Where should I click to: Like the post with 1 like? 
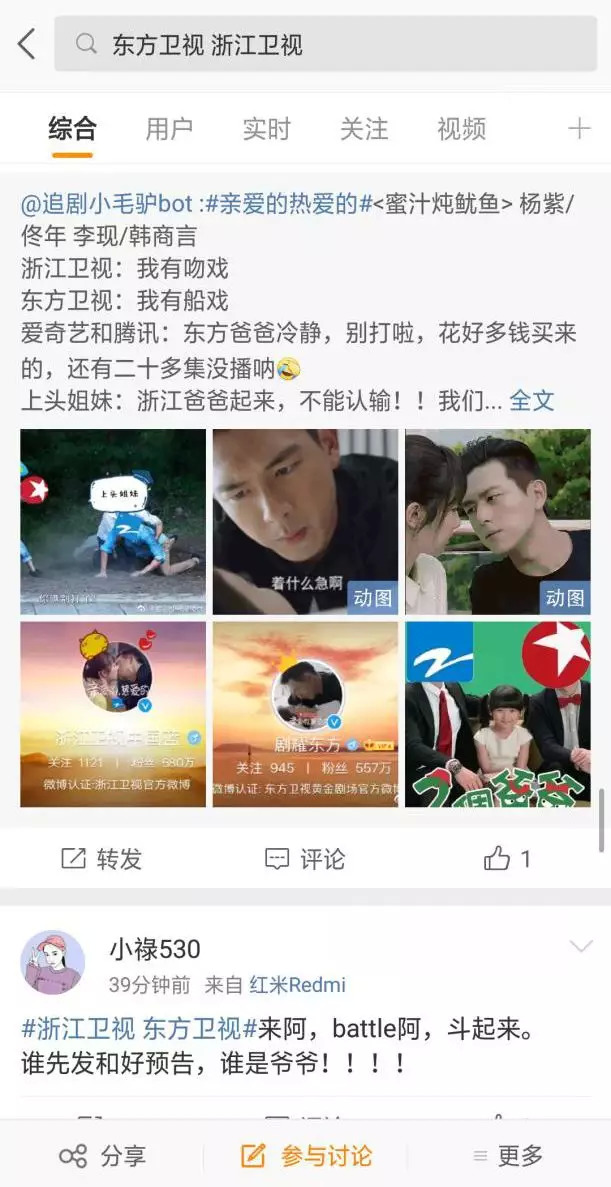(508, 858)
